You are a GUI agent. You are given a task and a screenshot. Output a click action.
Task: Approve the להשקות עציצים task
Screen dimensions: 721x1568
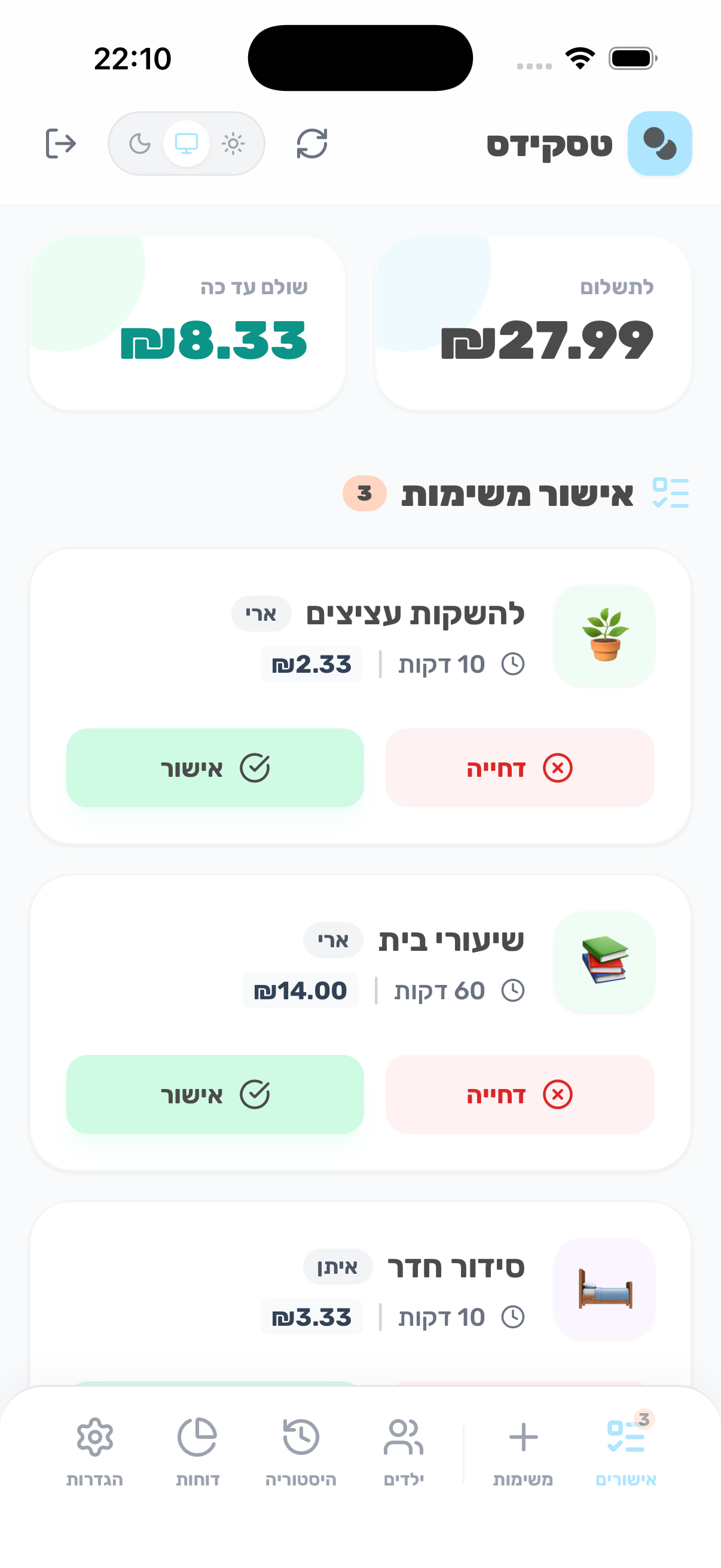(215, 768)
